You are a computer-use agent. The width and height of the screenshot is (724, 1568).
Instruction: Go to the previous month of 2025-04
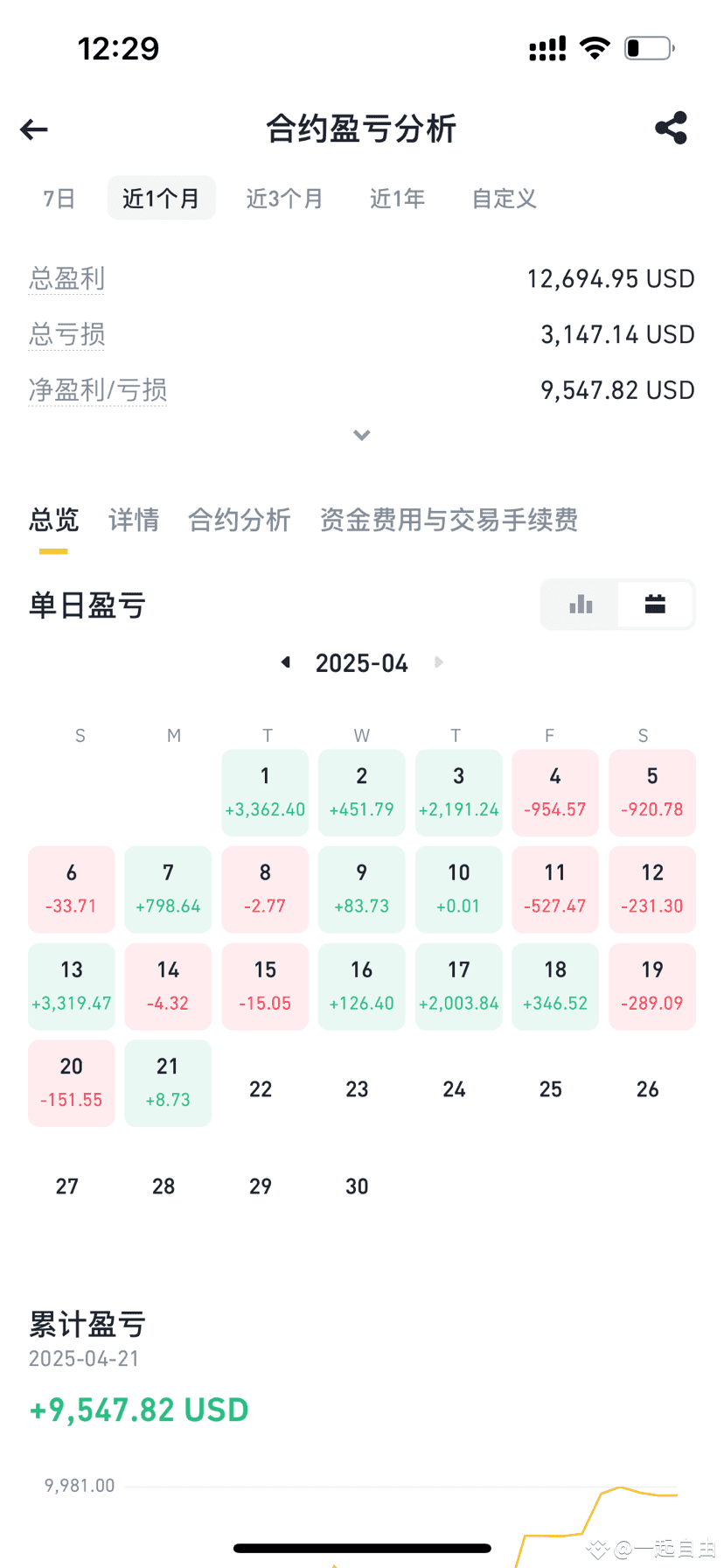(x=285, y=662)
